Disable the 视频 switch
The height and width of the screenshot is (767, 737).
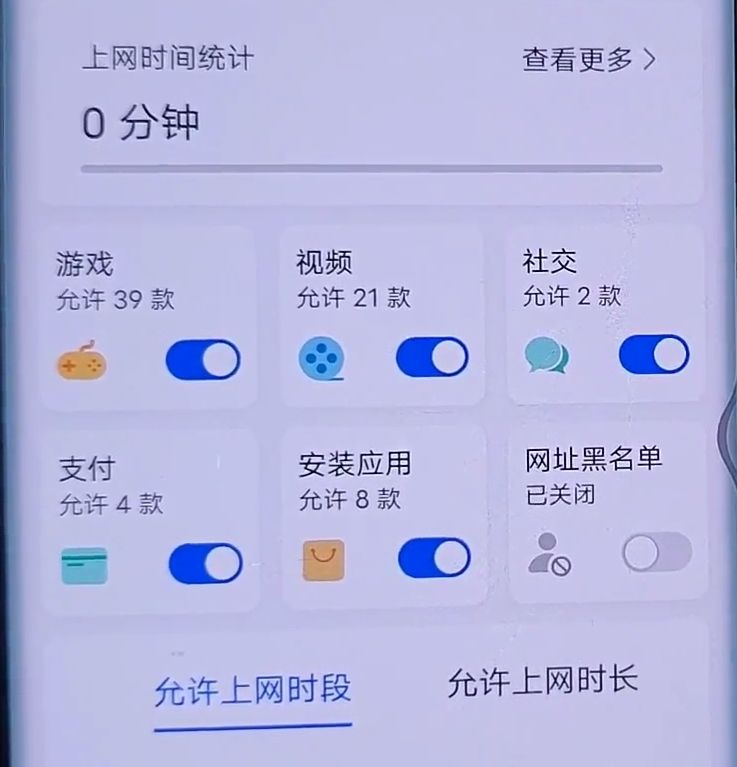pos(432,357)
